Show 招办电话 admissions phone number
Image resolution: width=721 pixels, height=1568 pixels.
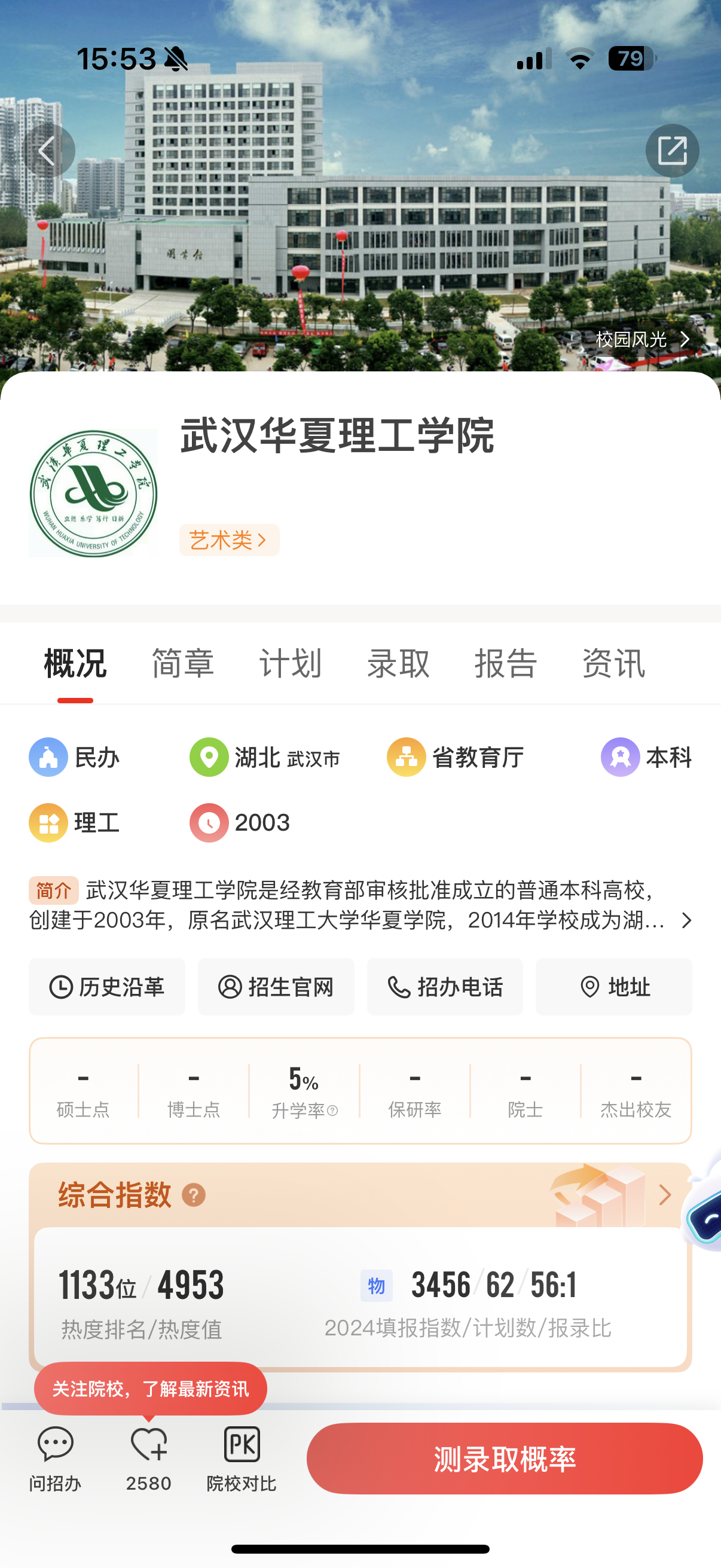pos(445,987)
